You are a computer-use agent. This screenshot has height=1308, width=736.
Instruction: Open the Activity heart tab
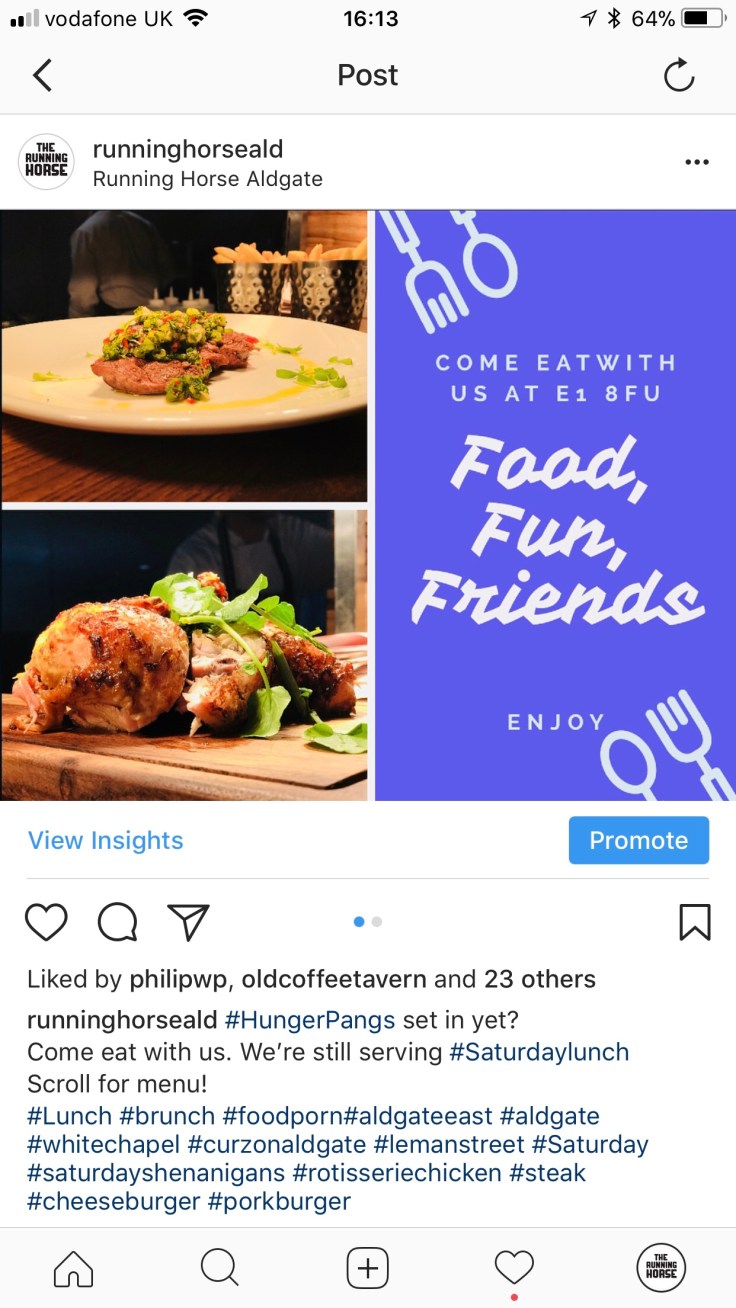[514, 1268]
